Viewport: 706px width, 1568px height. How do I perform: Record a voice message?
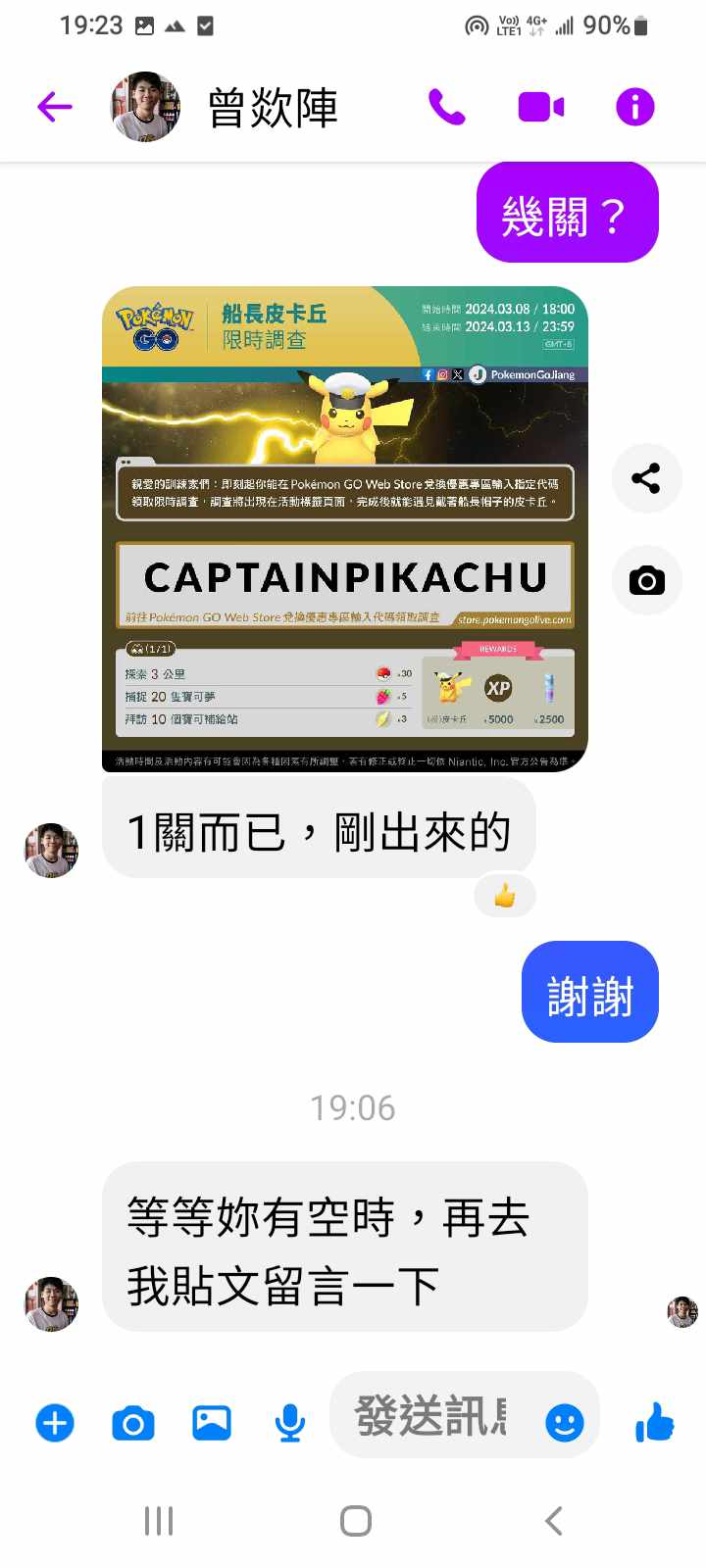pyautogui.click(x=289, y=1423)
